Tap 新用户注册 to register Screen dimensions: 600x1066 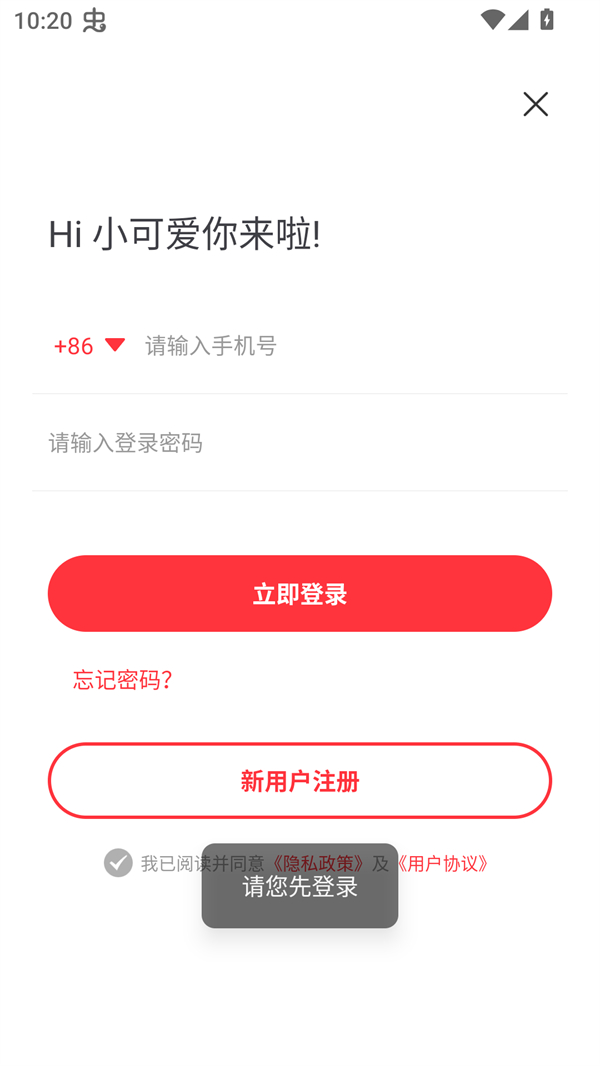coord(300,781)
